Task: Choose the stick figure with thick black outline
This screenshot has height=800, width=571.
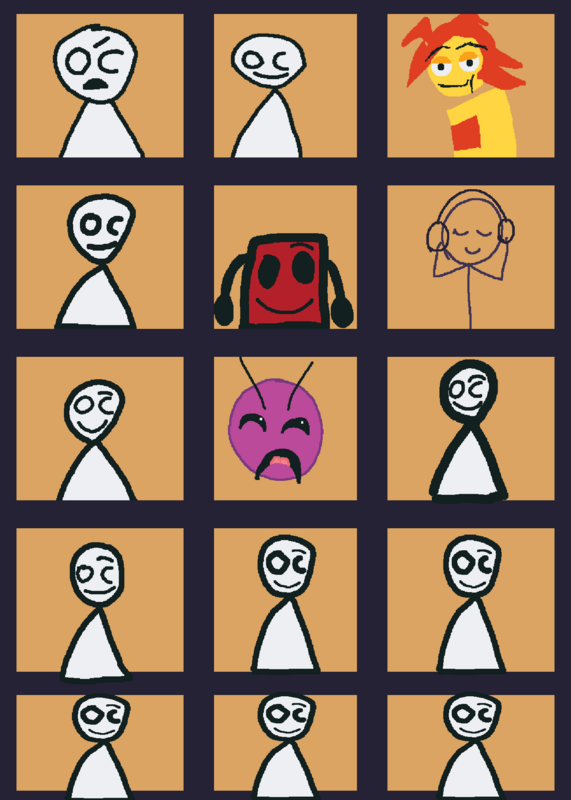Action: pyautogui.click(x=470, y=429)
